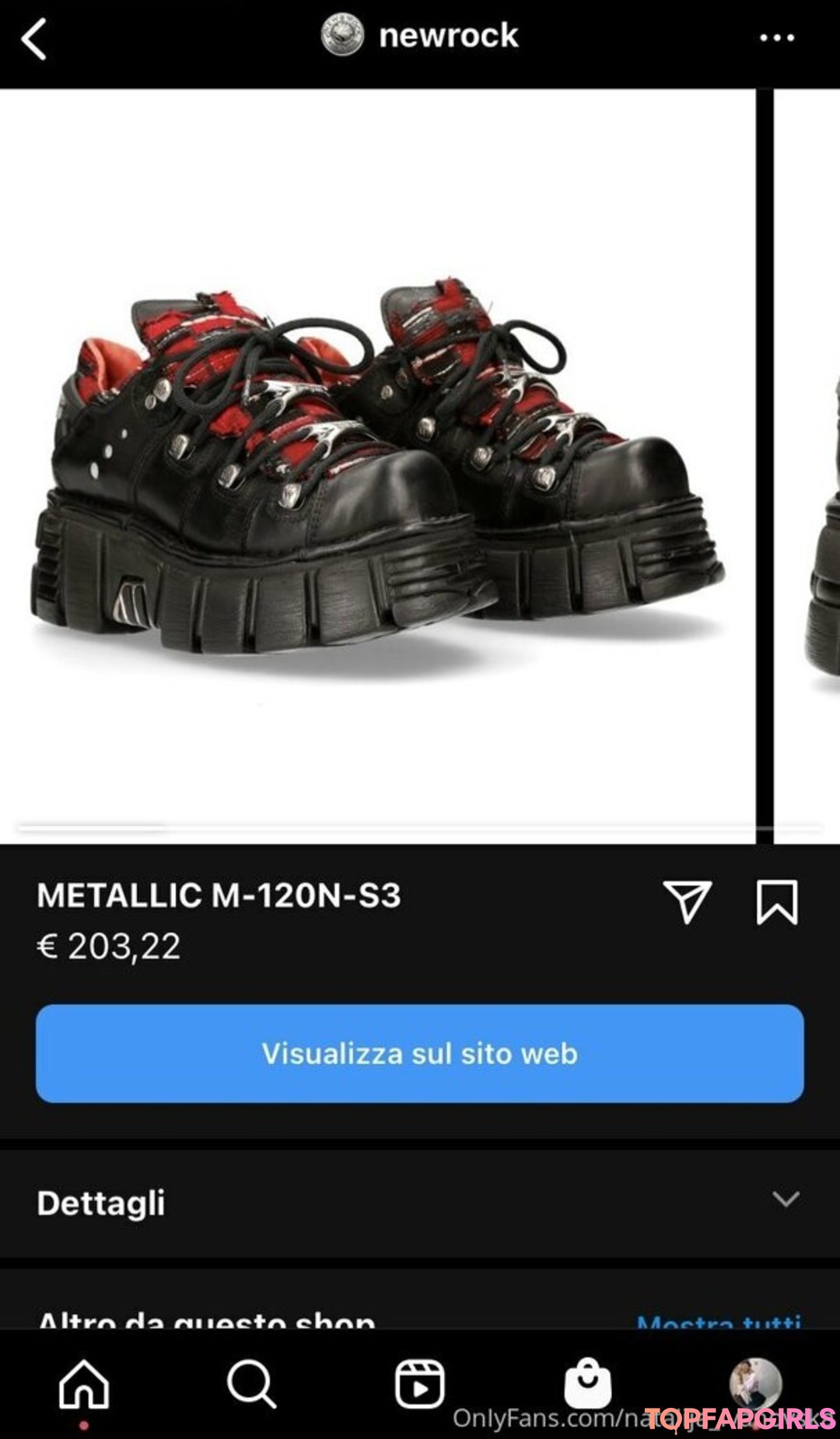Viewport: 840px width, 1439px height.
Task: Open the three-dot overflow menu
Action: pos(776,37)
